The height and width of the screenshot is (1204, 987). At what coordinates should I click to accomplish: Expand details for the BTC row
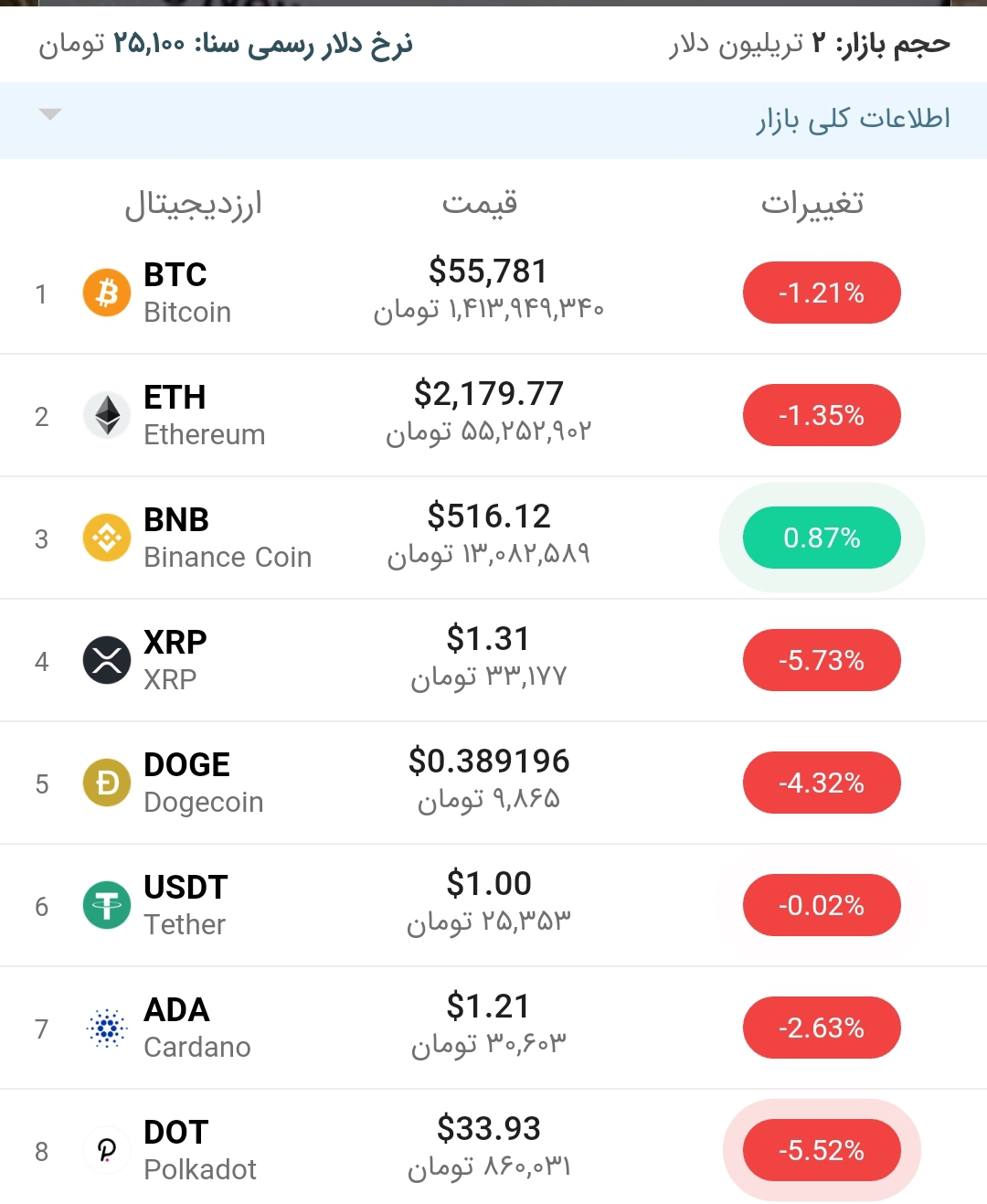tap(493, 293)
